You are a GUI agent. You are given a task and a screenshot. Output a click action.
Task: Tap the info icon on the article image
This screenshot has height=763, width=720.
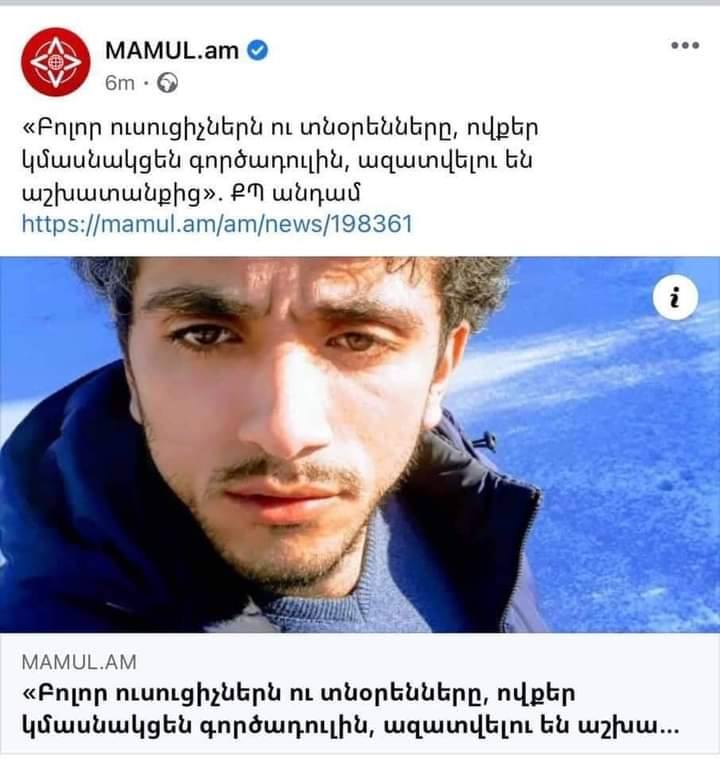point(675,298)
